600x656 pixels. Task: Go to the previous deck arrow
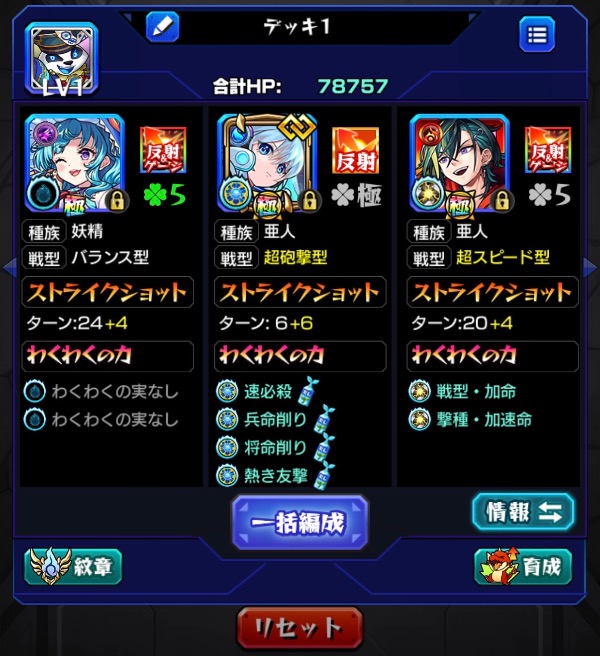(9, 267)
